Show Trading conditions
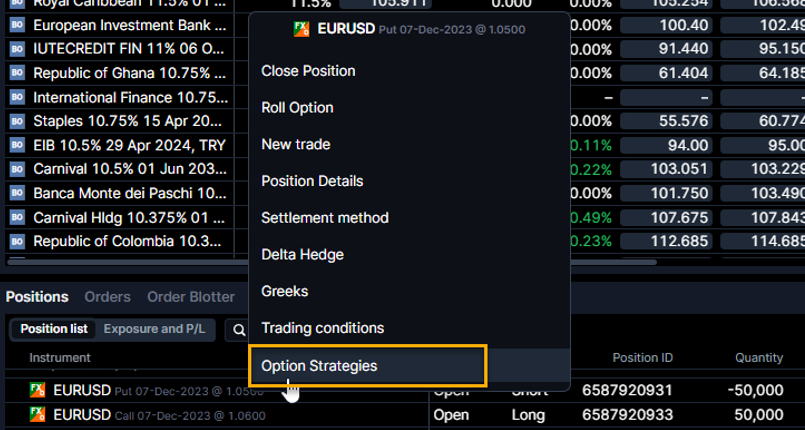805x430 pixels. pos(322,328)
